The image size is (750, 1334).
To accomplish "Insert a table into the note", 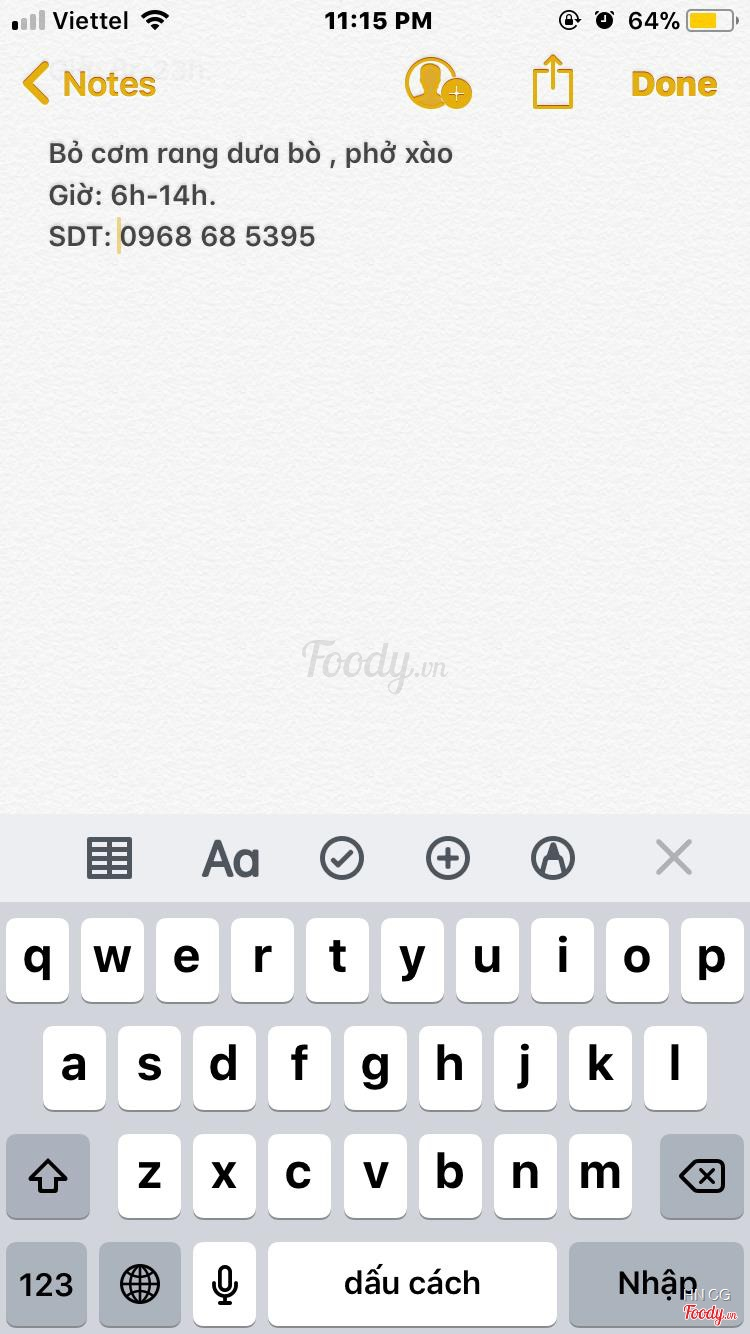I will [x=109, y=858].
